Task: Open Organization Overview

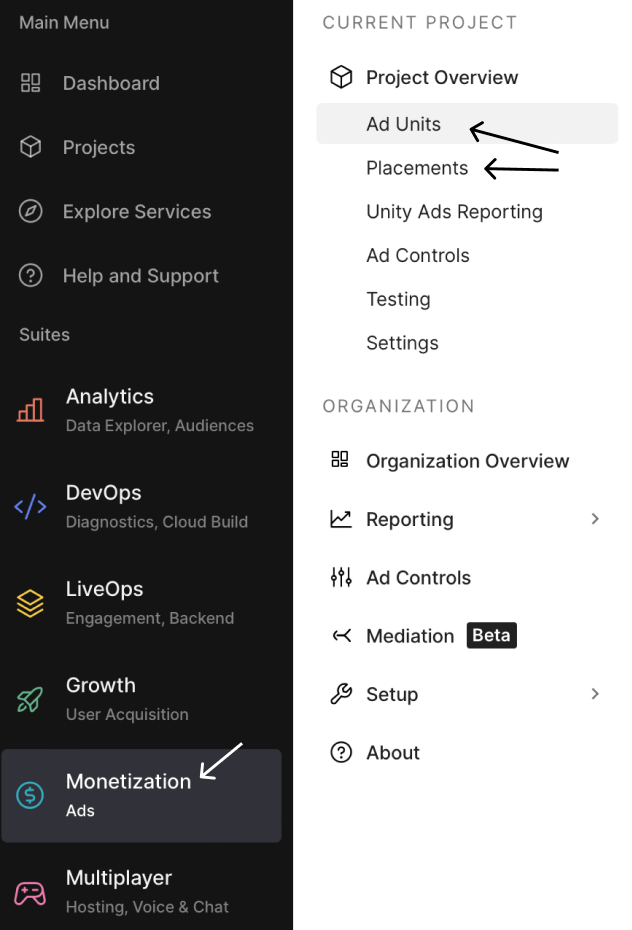Action: [467, 461]
